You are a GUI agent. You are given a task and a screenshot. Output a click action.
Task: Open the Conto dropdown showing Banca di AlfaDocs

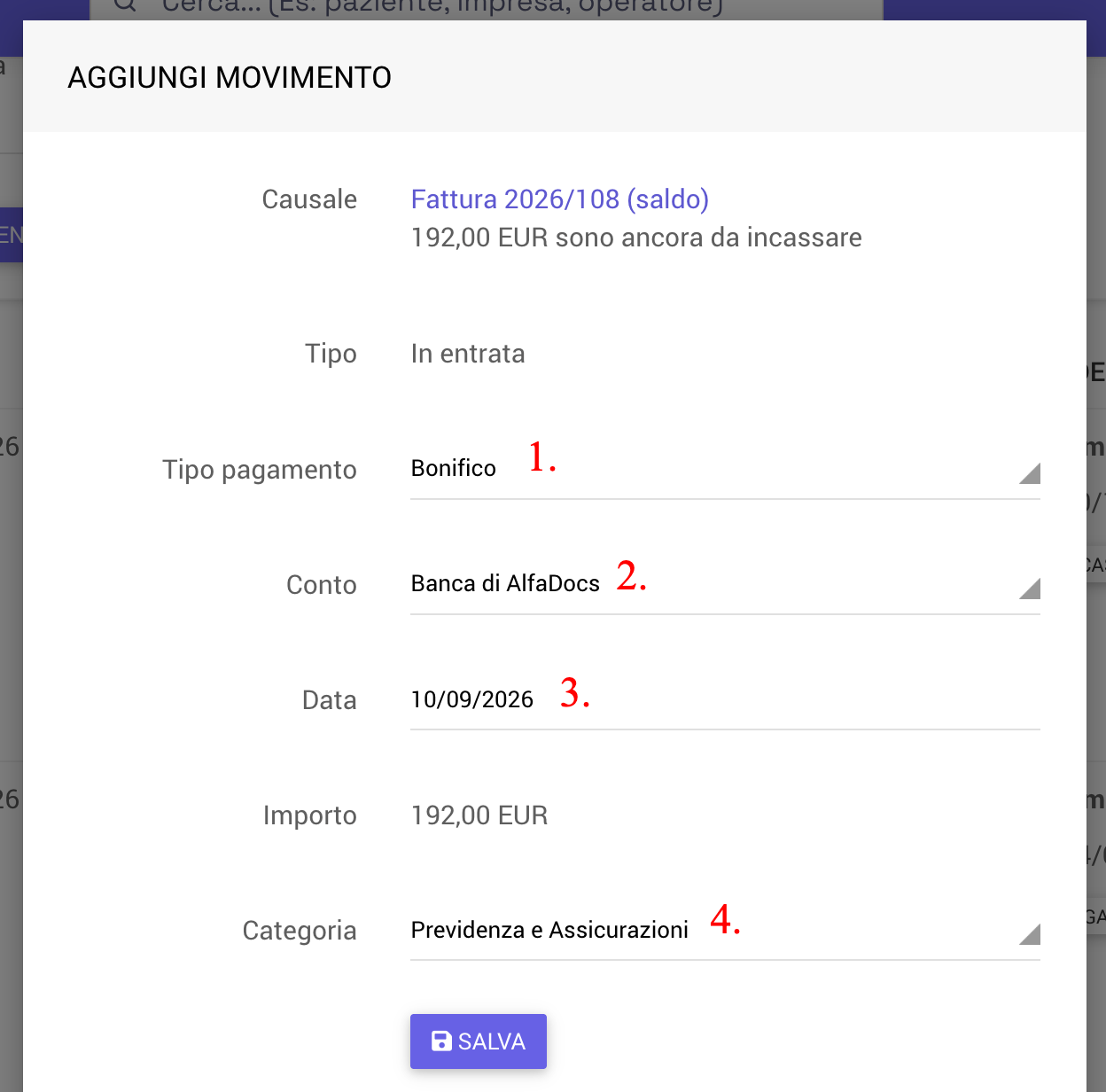click(x=725, y=584)
